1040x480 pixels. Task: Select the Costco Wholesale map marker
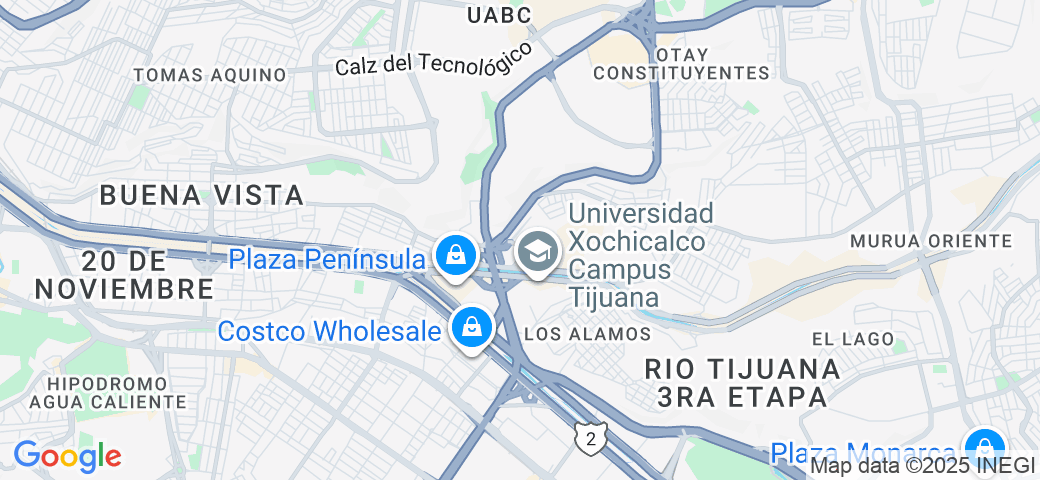coord(469,327)
